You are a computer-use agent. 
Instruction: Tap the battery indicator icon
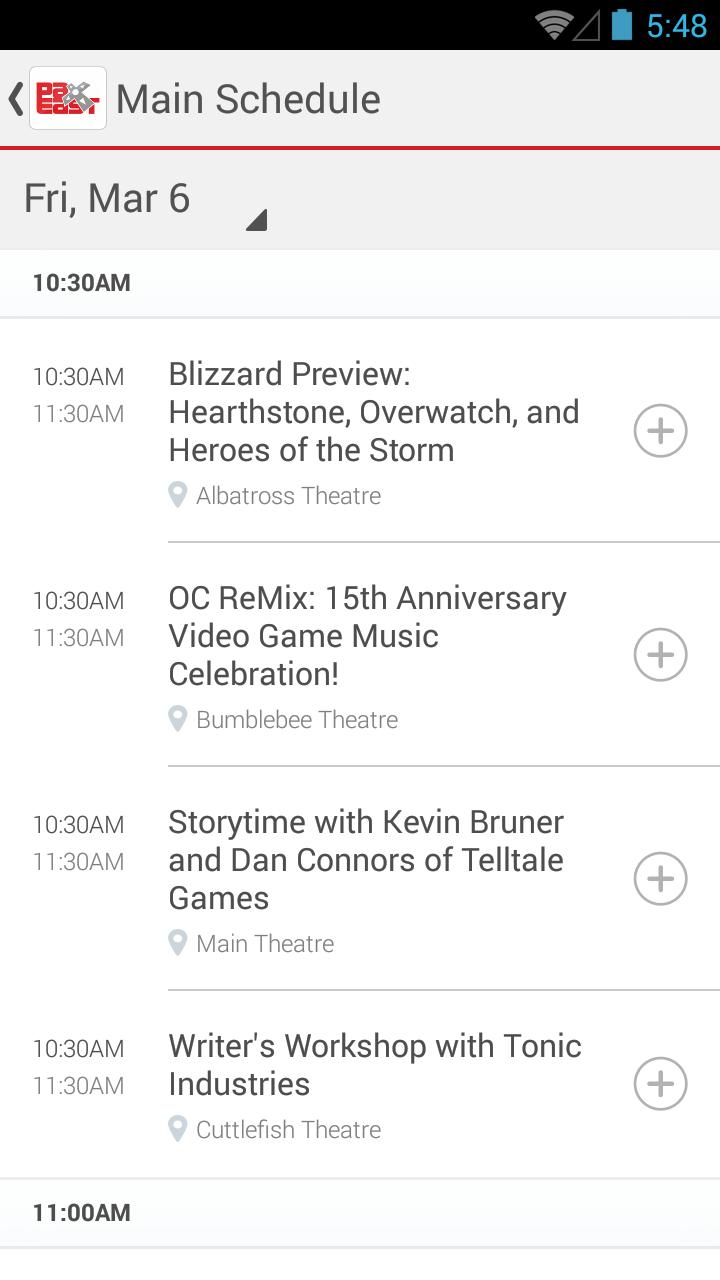[624, 24]
